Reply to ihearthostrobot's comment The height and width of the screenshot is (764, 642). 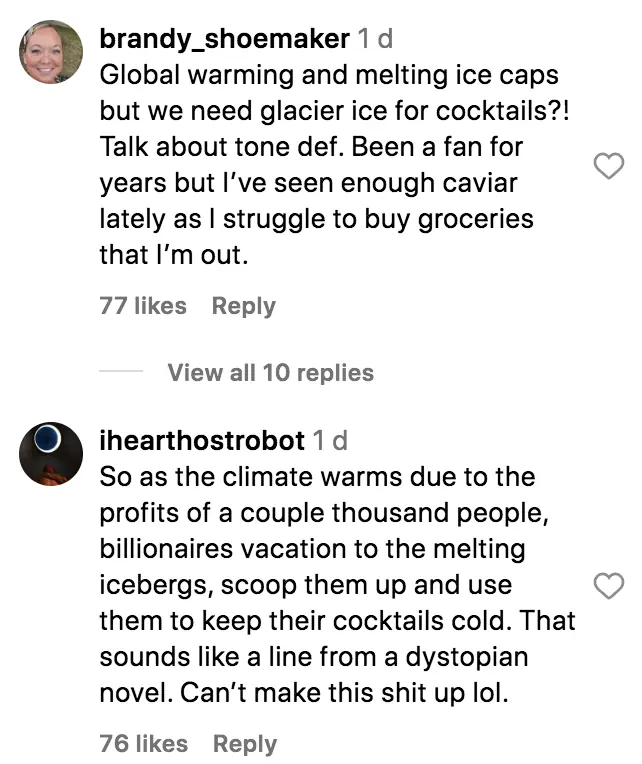pyautogui.click(x=244, y=744)
